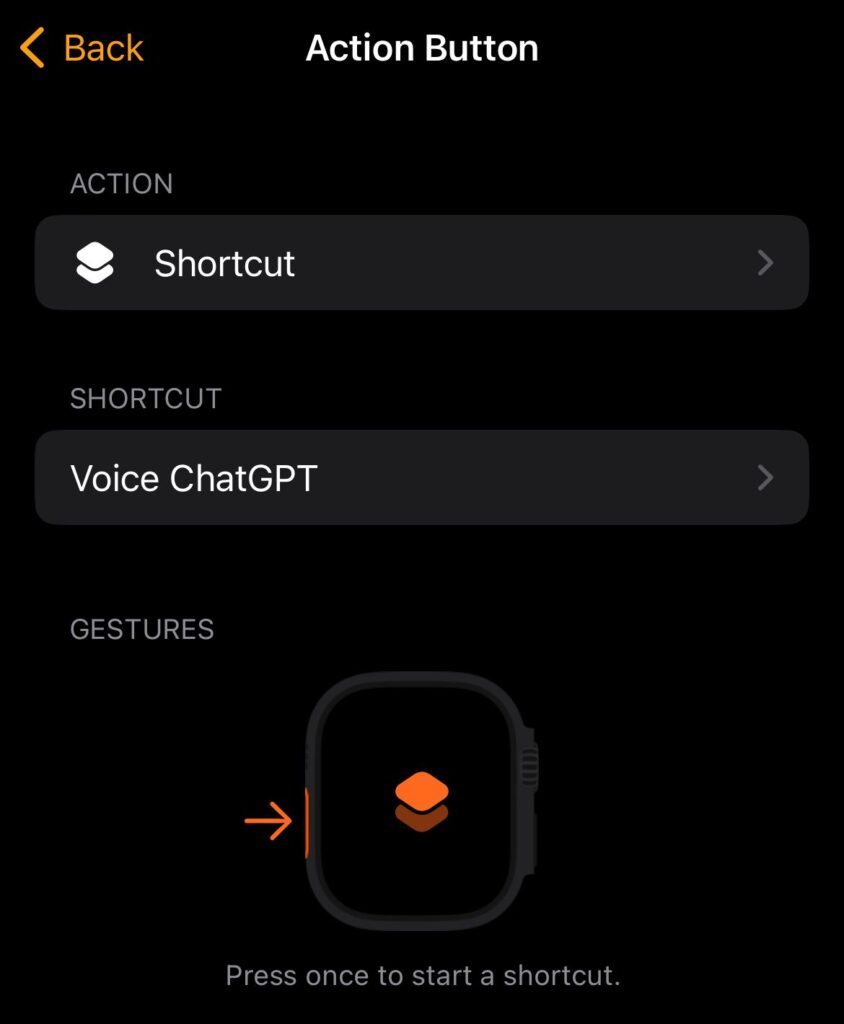
Task: Select the Voice ChatGPT shortcut row
Action: [421, 478]
